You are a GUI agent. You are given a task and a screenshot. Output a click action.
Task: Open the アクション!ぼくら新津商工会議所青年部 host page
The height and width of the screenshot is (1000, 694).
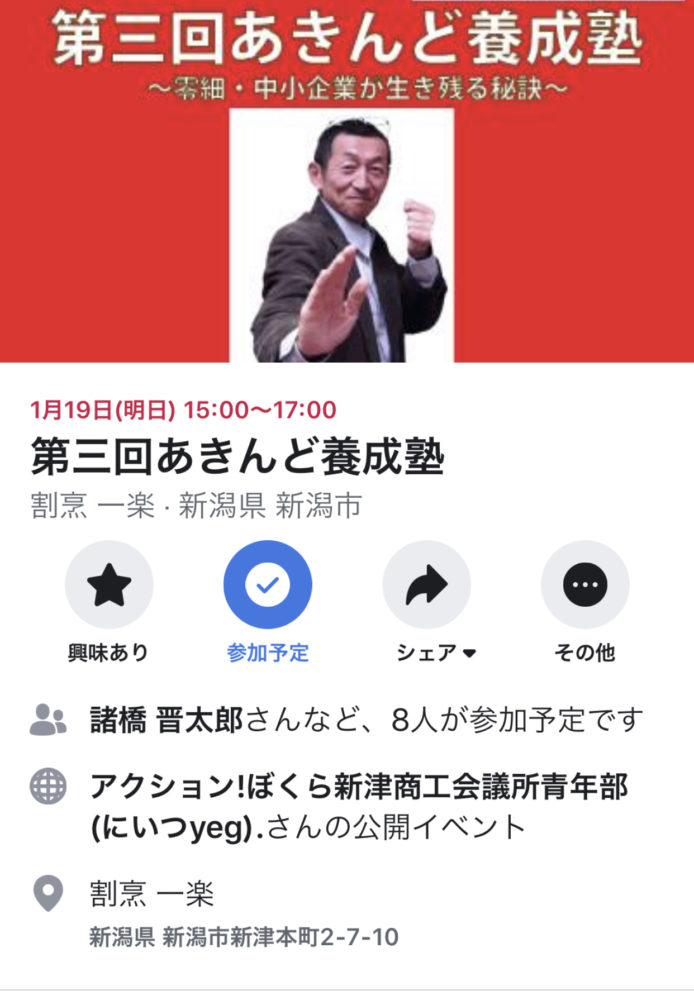[358, 788]
